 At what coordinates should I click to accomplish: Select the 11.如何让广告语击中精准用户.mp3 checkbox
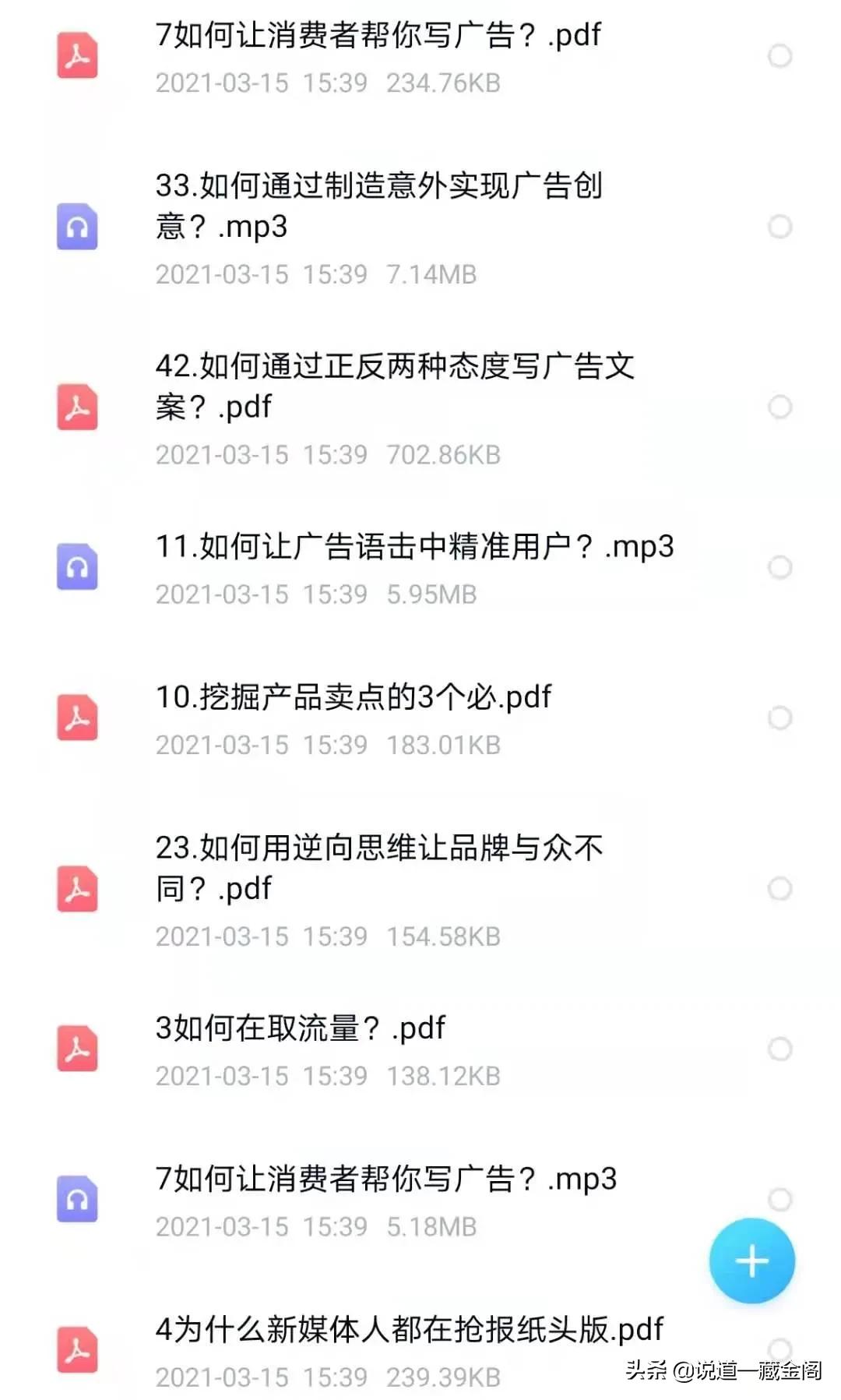[779, 567]
